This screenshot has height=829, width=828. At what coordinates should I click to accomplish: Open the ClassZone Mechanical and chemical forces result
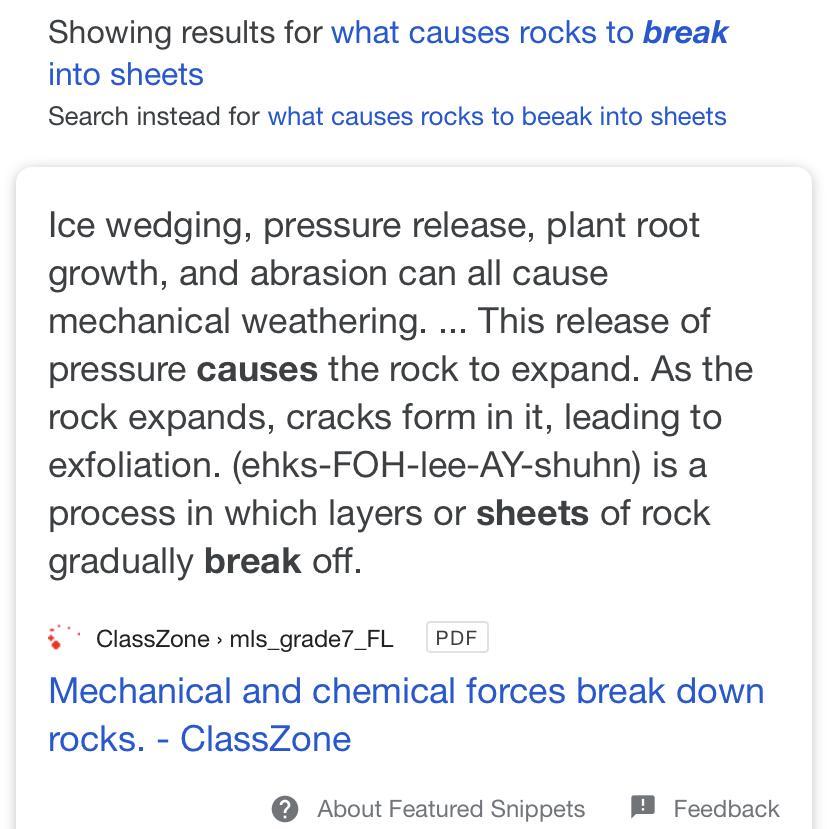point(406,715)
